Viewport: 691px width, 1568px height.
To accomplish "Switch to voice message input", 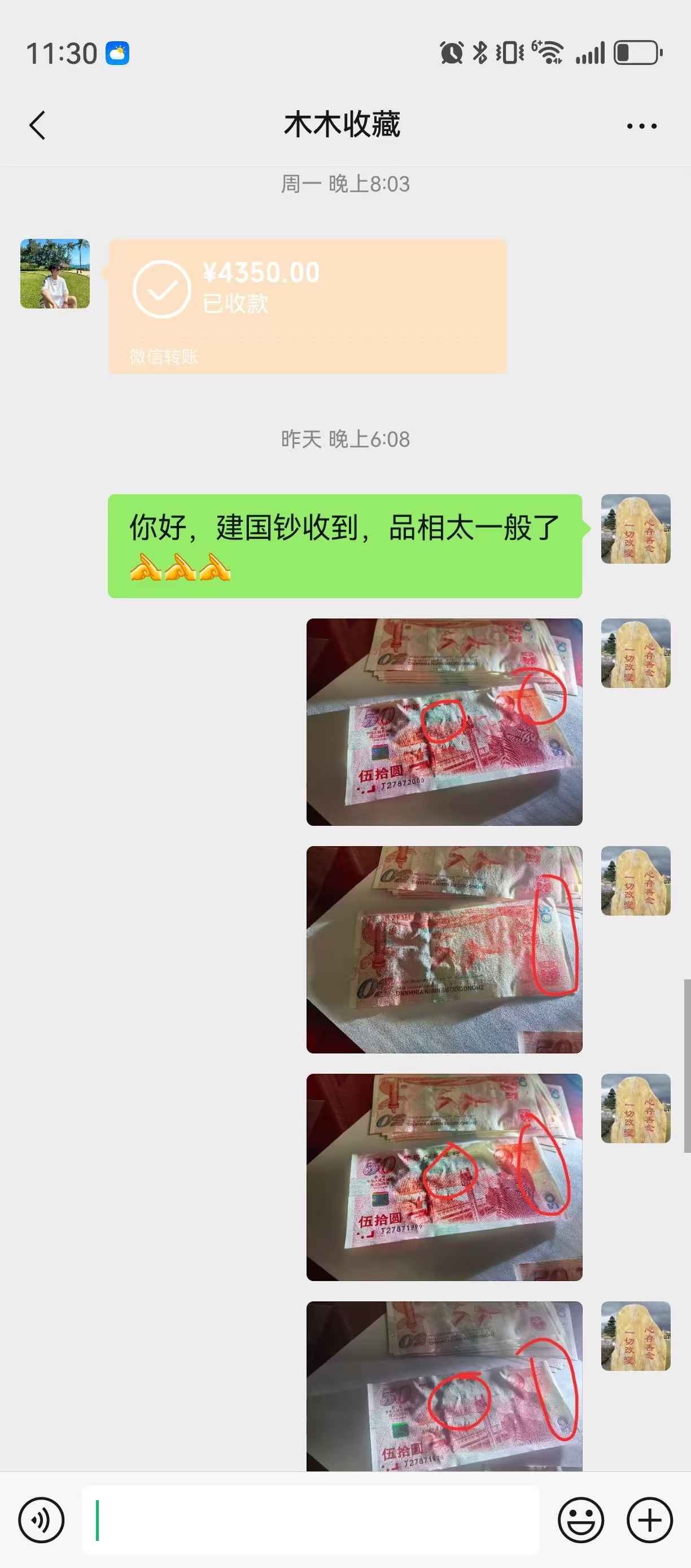I will tap(41, 1520).
